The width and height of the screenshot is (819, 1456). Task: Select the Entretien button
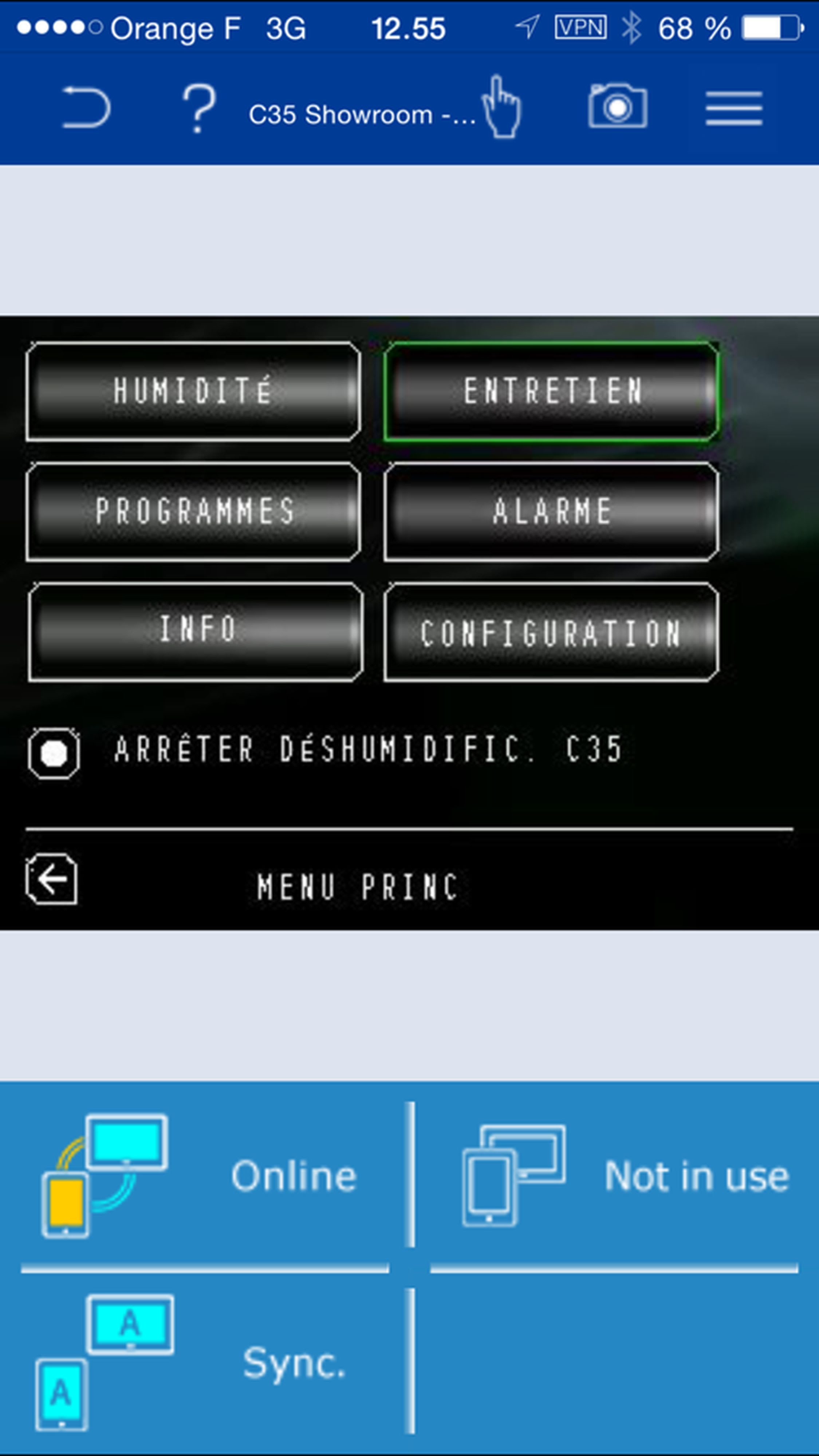tap(551, 391)
